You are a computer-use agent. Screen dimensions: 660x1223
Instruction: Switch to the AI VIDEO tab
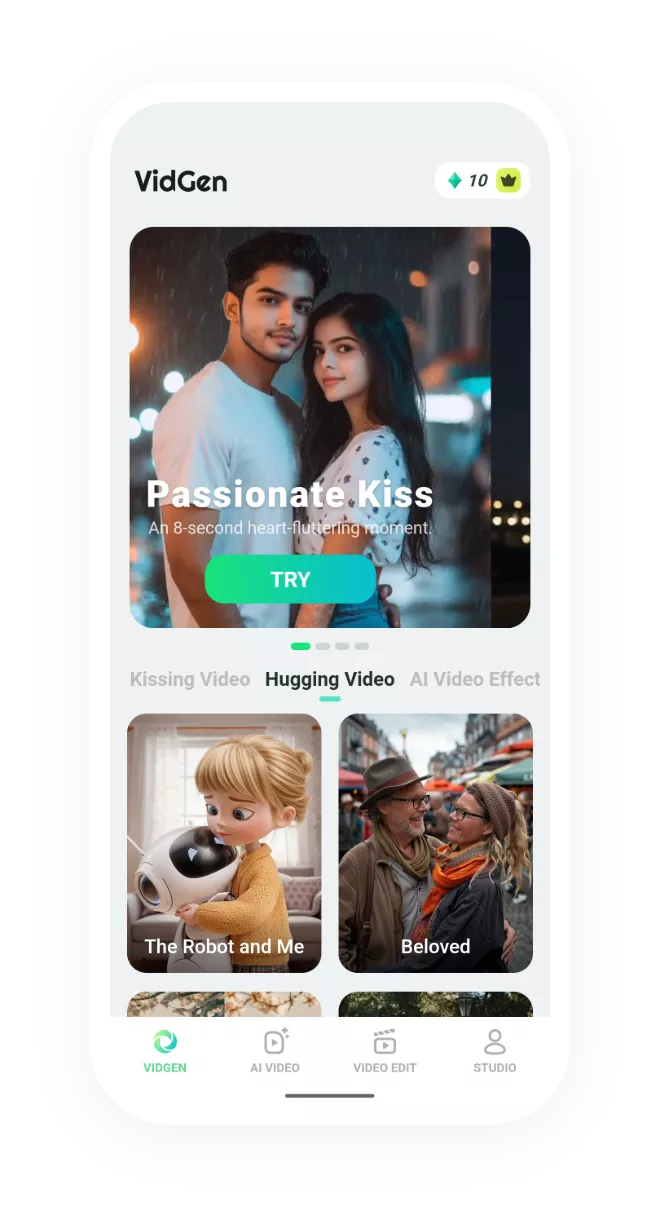275,1051
